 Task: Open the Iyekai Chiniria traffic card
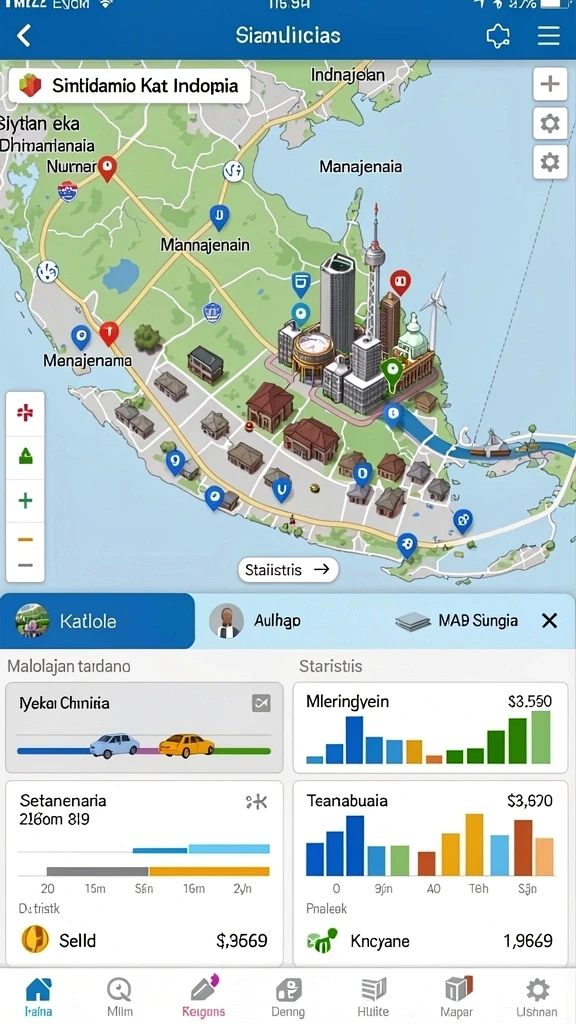[x=144, y=728]
